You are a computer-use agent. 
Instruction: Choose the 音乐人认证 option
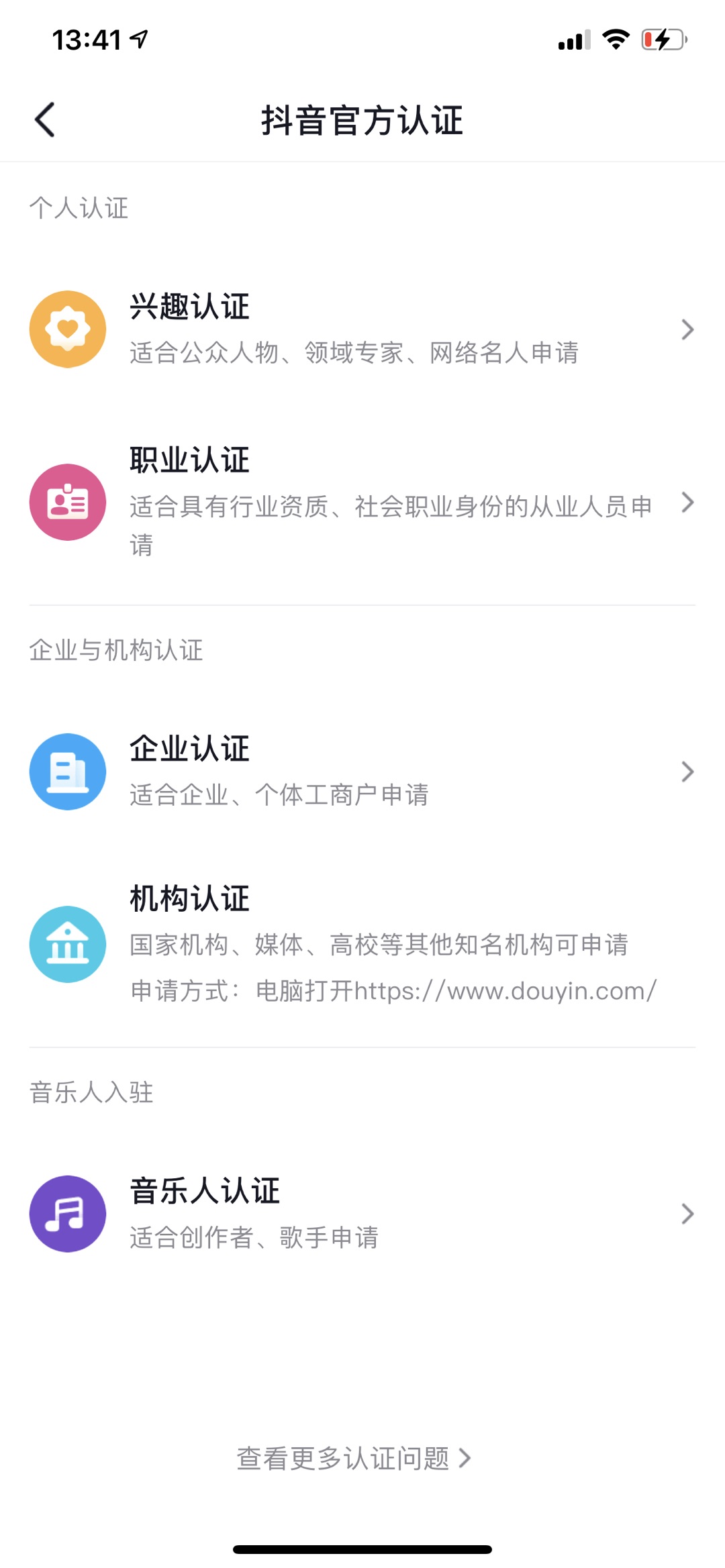coord(362,1214)
